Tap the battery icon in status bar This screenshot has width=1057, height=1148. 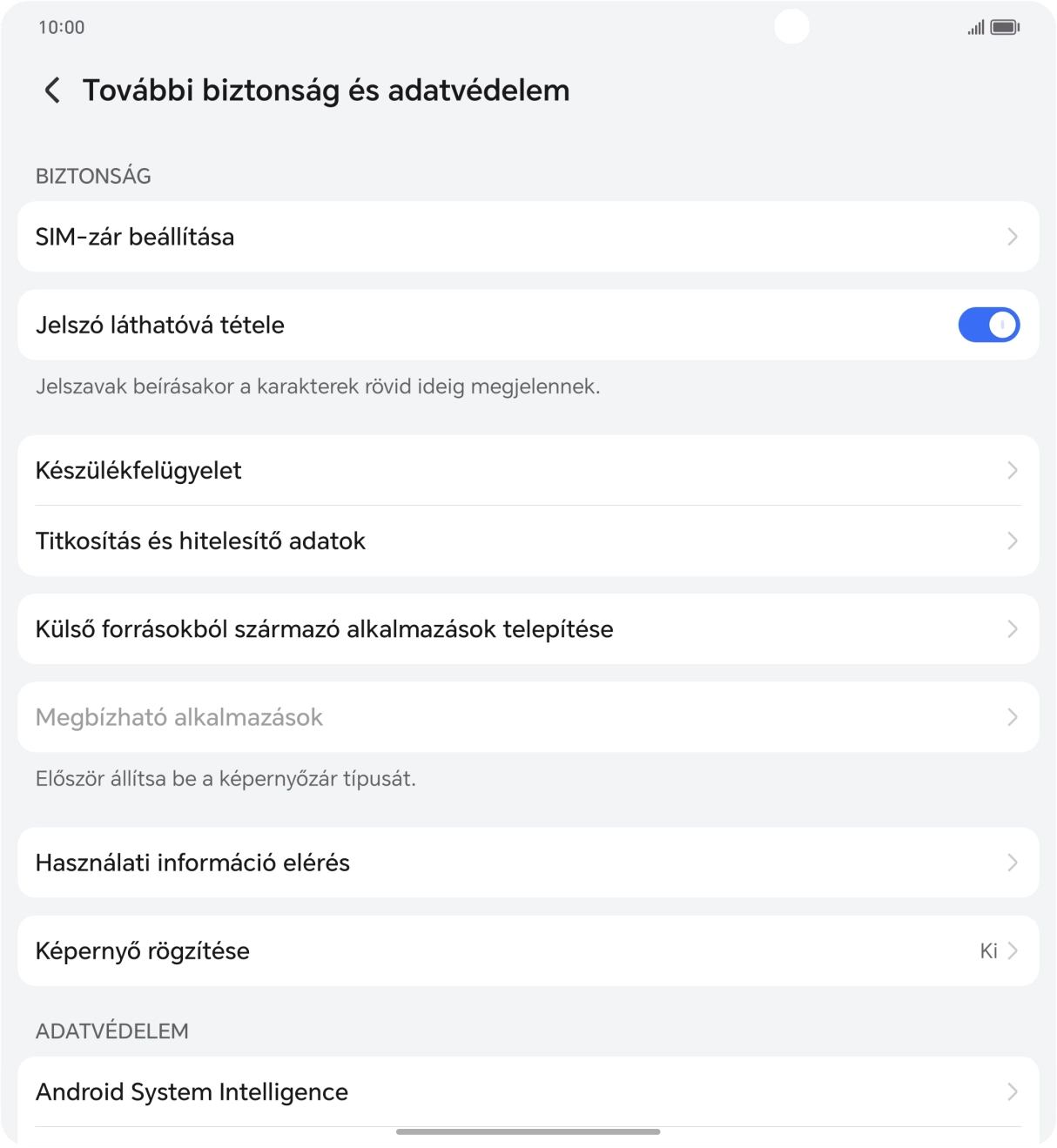click(x=1003, y=26)
